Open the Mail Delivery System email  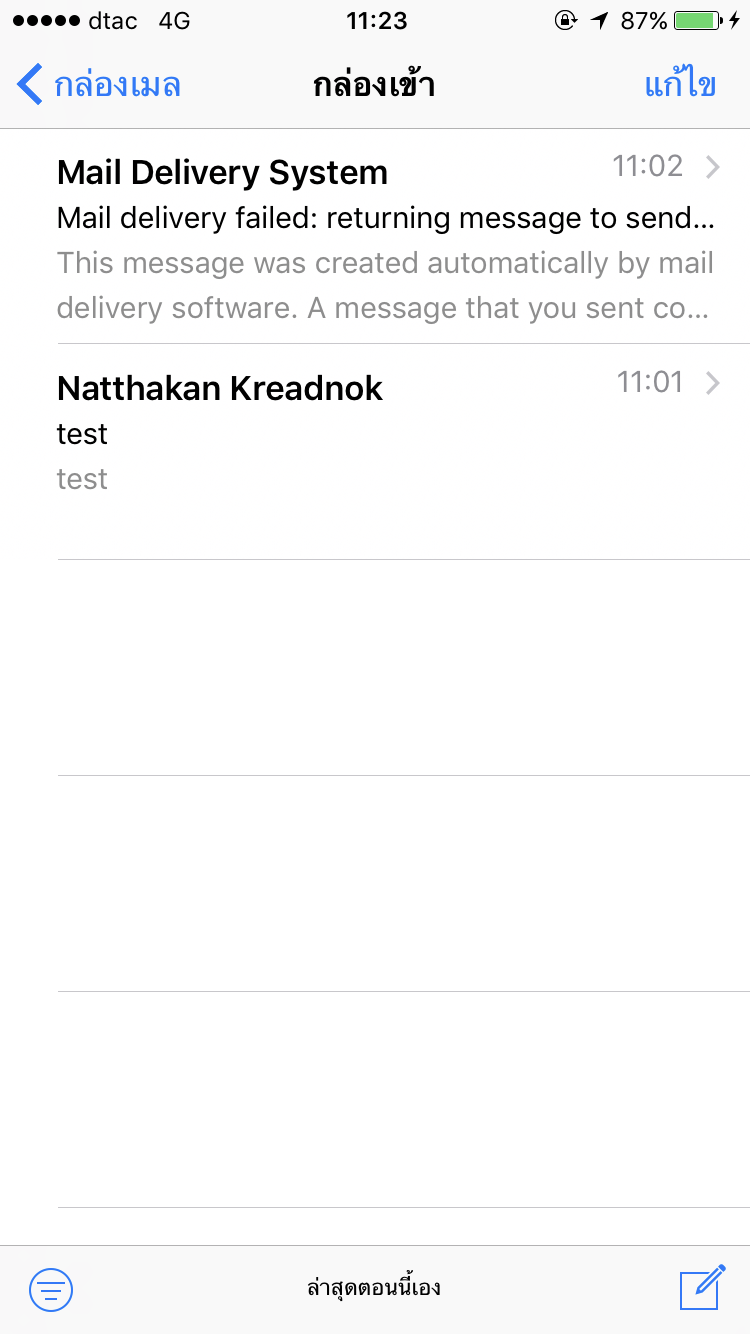(x=375, y=236)
